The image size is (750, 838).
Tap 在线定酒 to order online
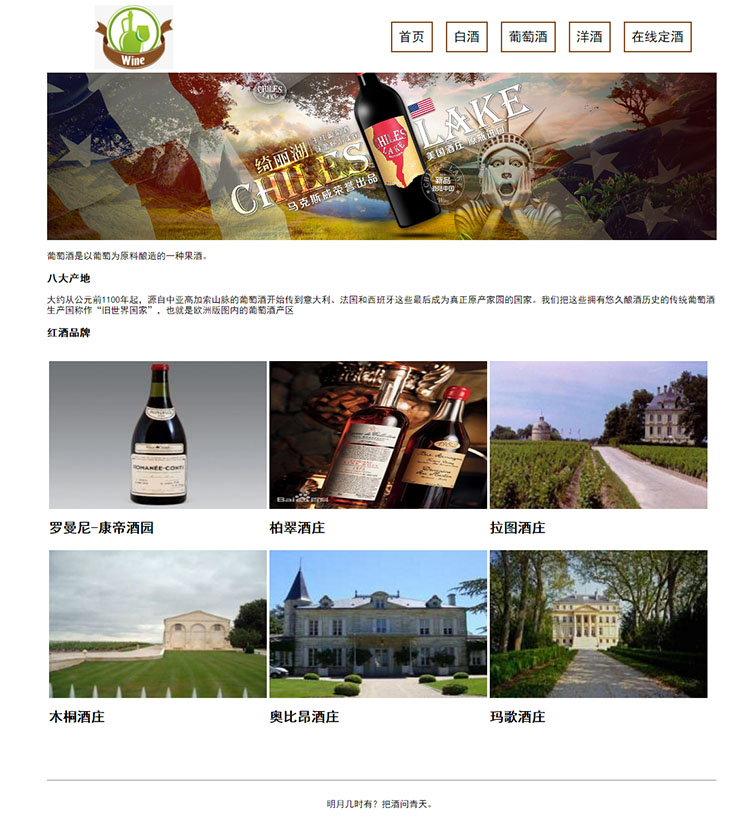(x=657, y=37)
